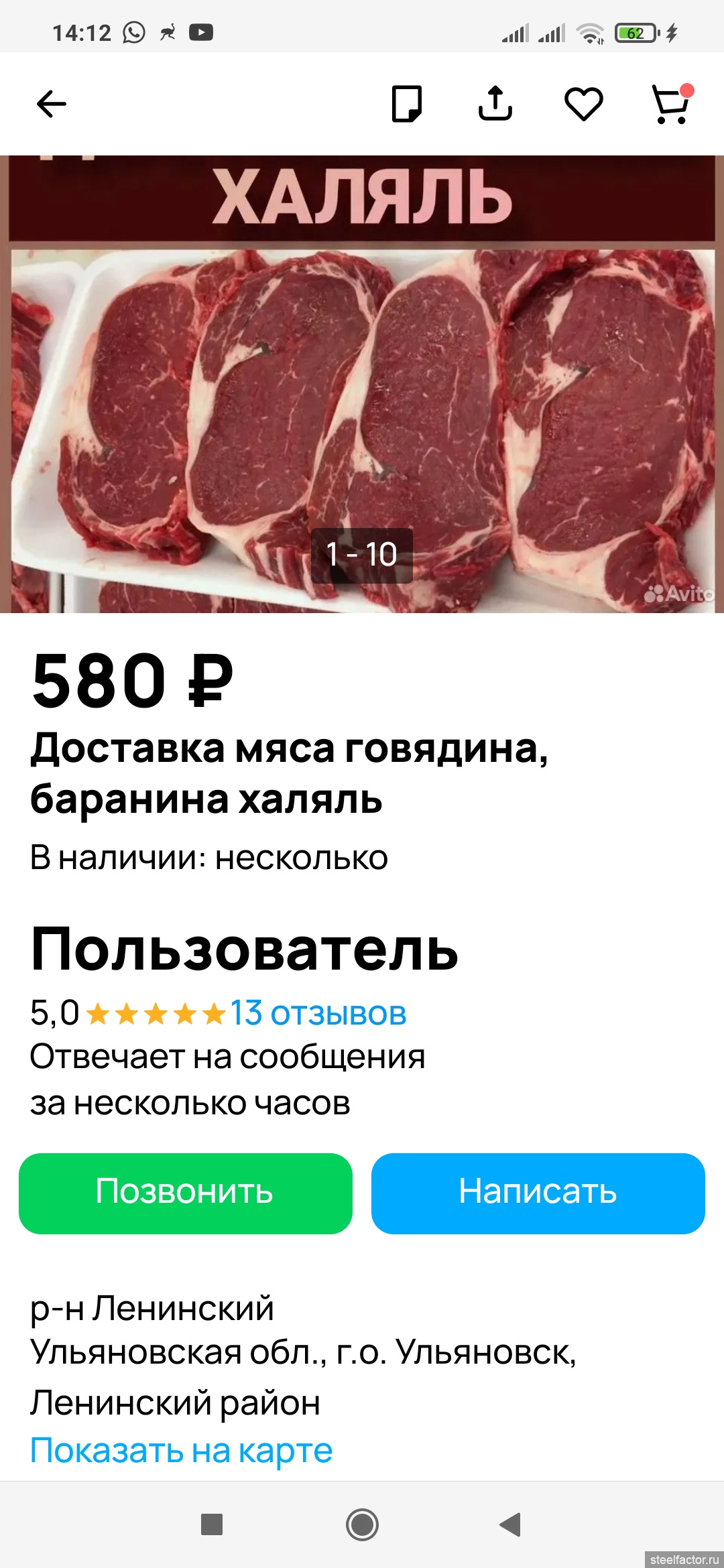This screenshot has height=1568, width=724.
Task: Go to the system home screen
Action: pos(362,1524)
